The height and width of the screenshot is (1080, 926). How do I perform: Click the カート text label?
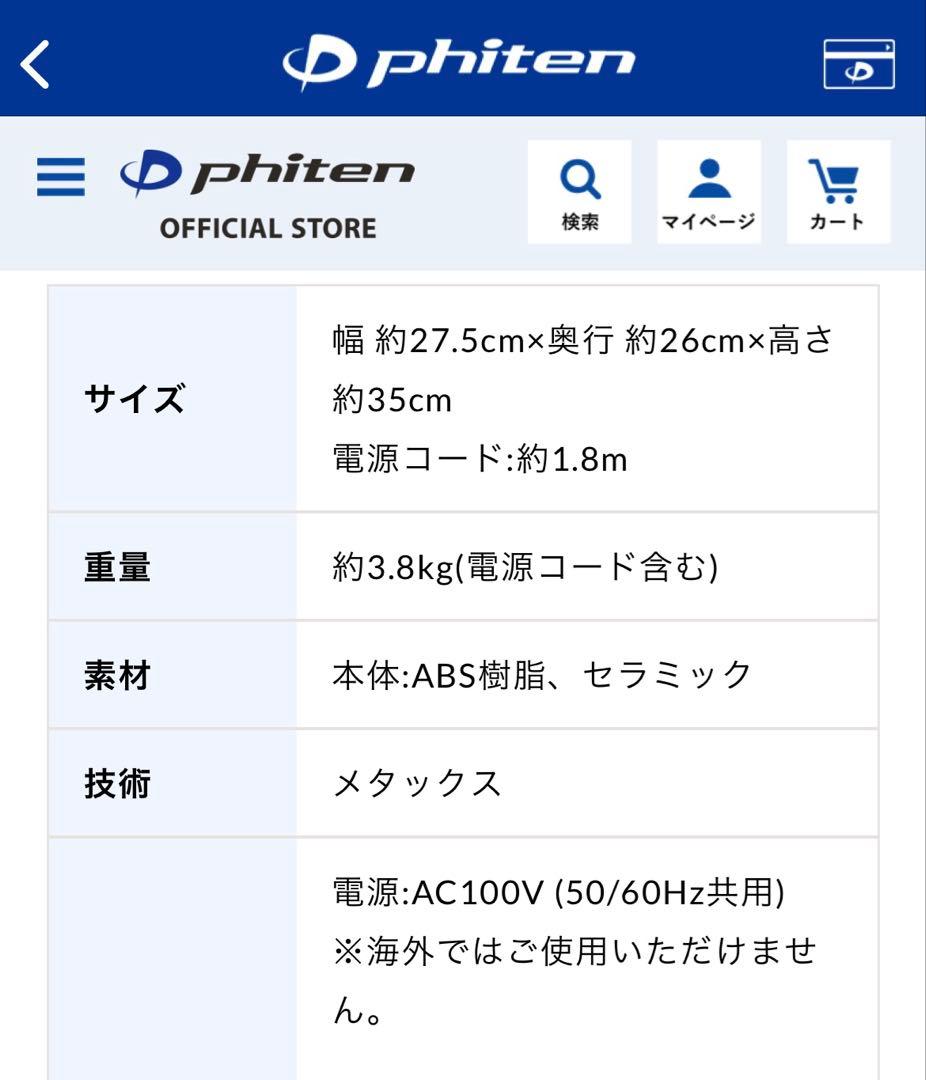pos(838,224)
